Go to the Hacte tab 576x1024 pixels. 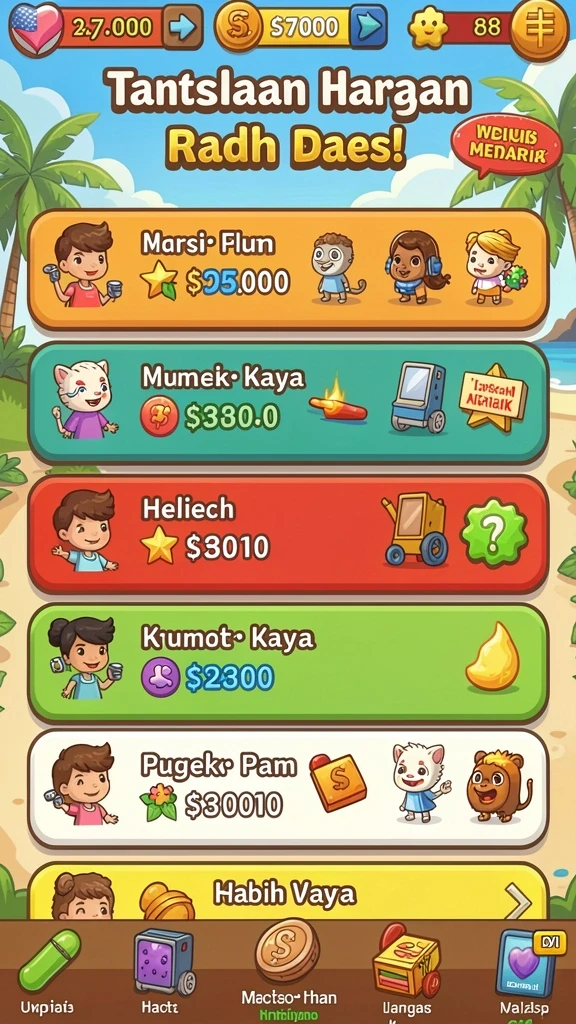[164, 973]
